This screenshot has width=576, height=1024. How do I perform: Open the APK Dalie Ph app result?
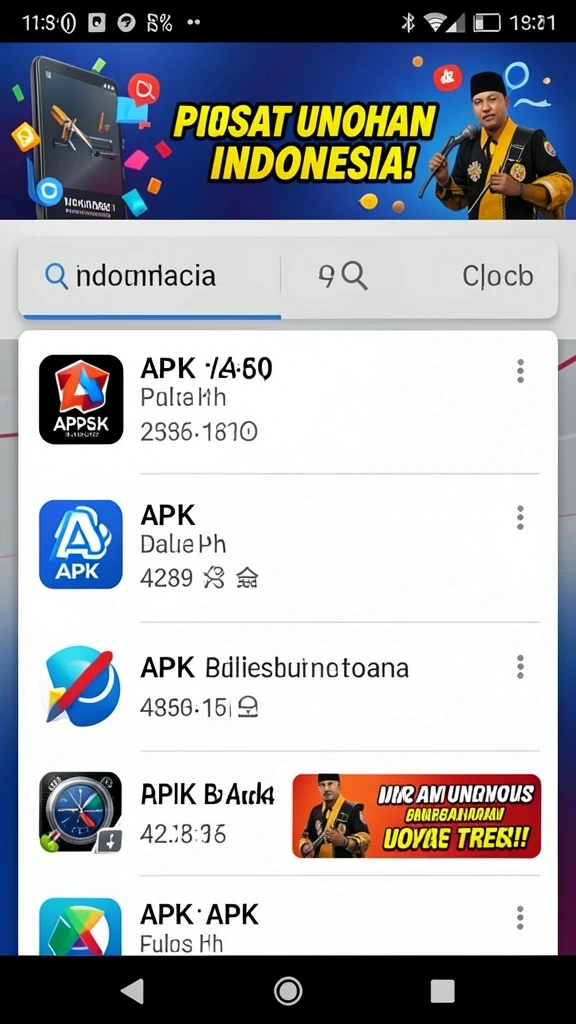[x=288, y=546]
